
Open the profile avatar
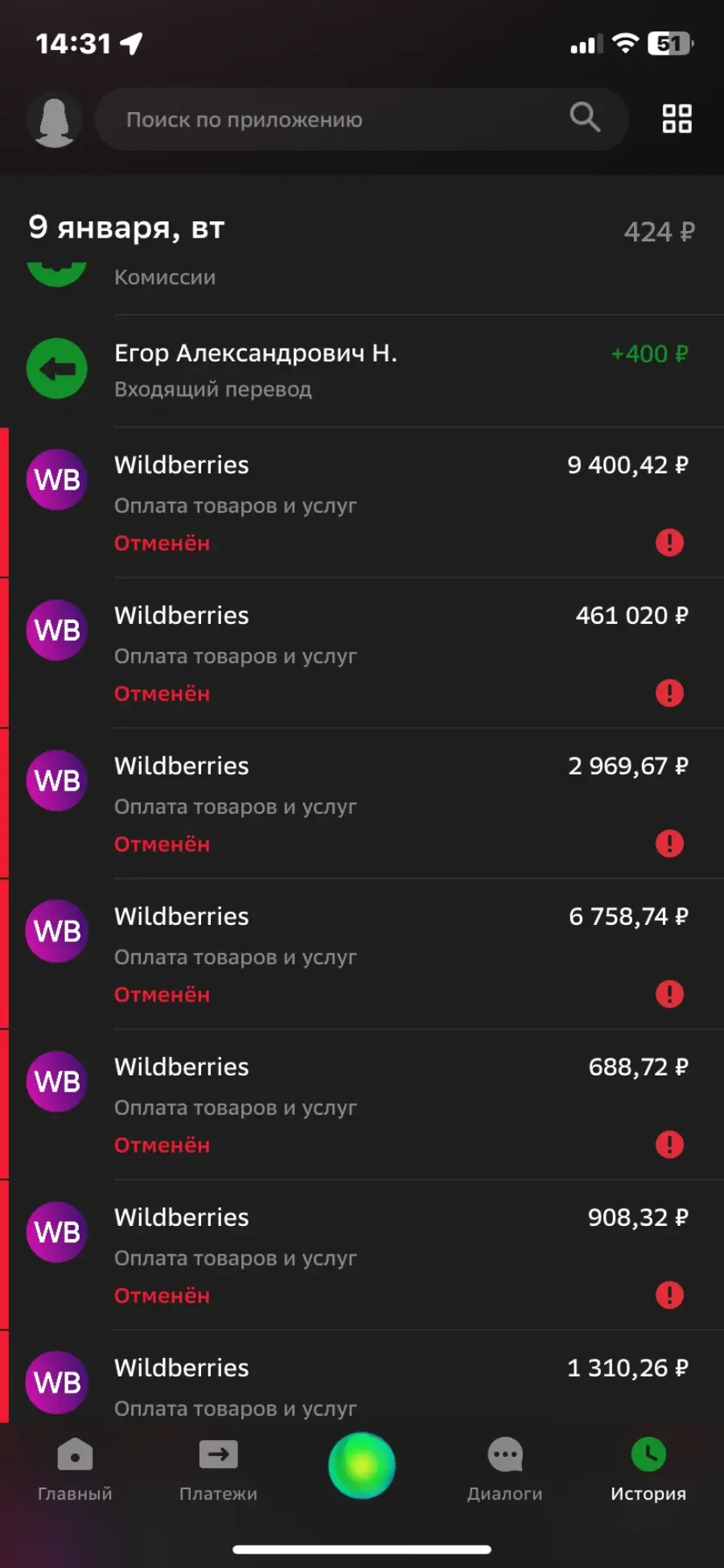(x=55, y=120)
